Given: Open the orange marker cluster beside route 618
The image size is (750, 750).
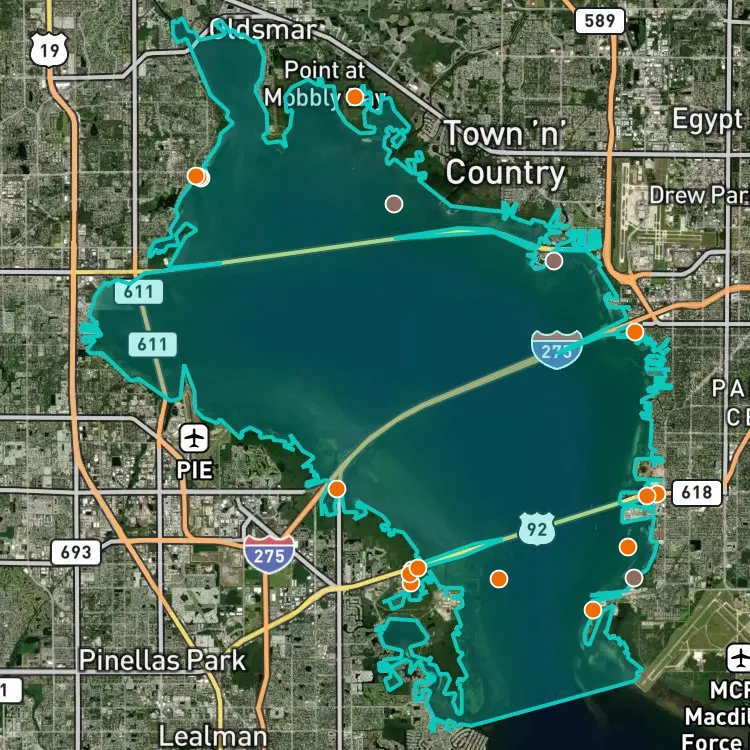Looking at the screenshot, I should 651,495.
